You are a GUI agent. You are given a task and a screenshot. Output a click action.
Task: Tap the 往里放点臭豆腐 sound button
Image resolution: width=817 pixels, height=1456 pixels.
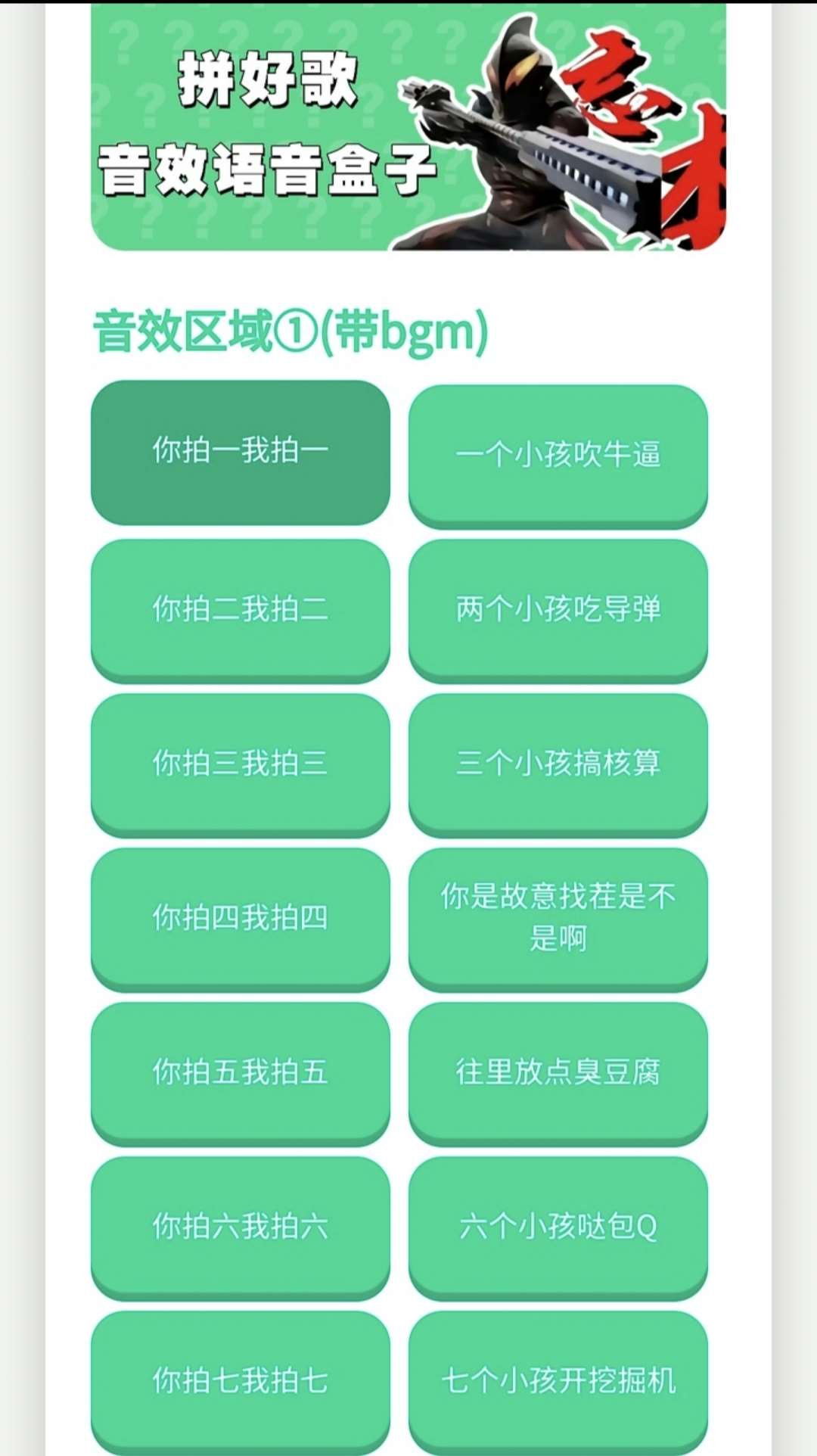click(560, 1073)
